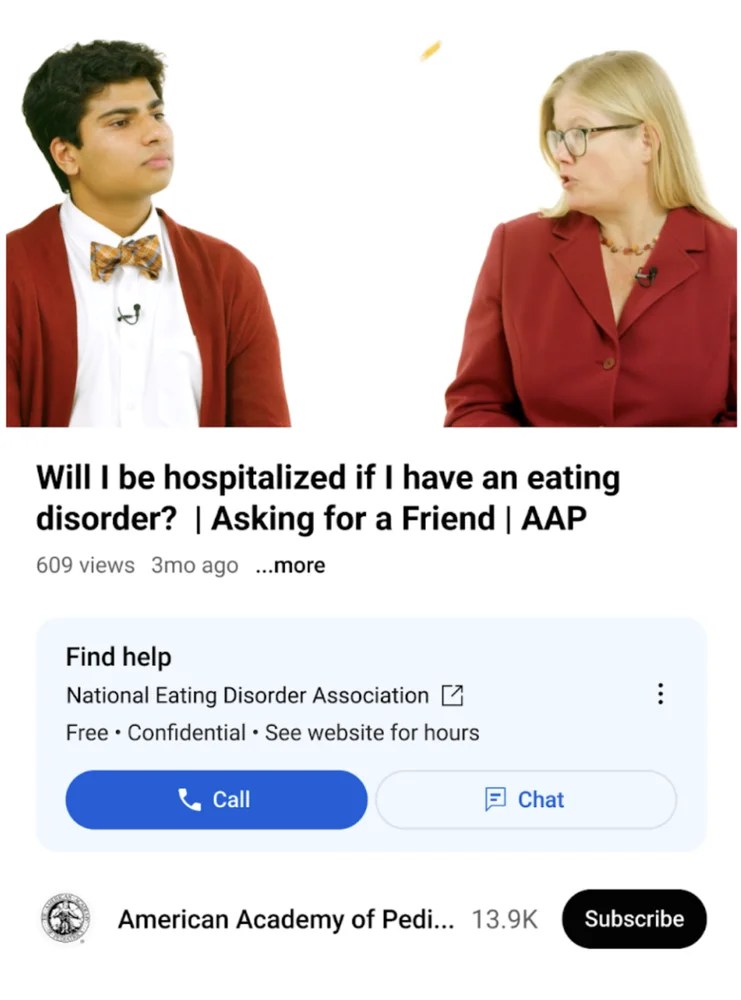Start a chat with the helpline
This screenshot has height=1000, width=741.
[x=526, y=800]
